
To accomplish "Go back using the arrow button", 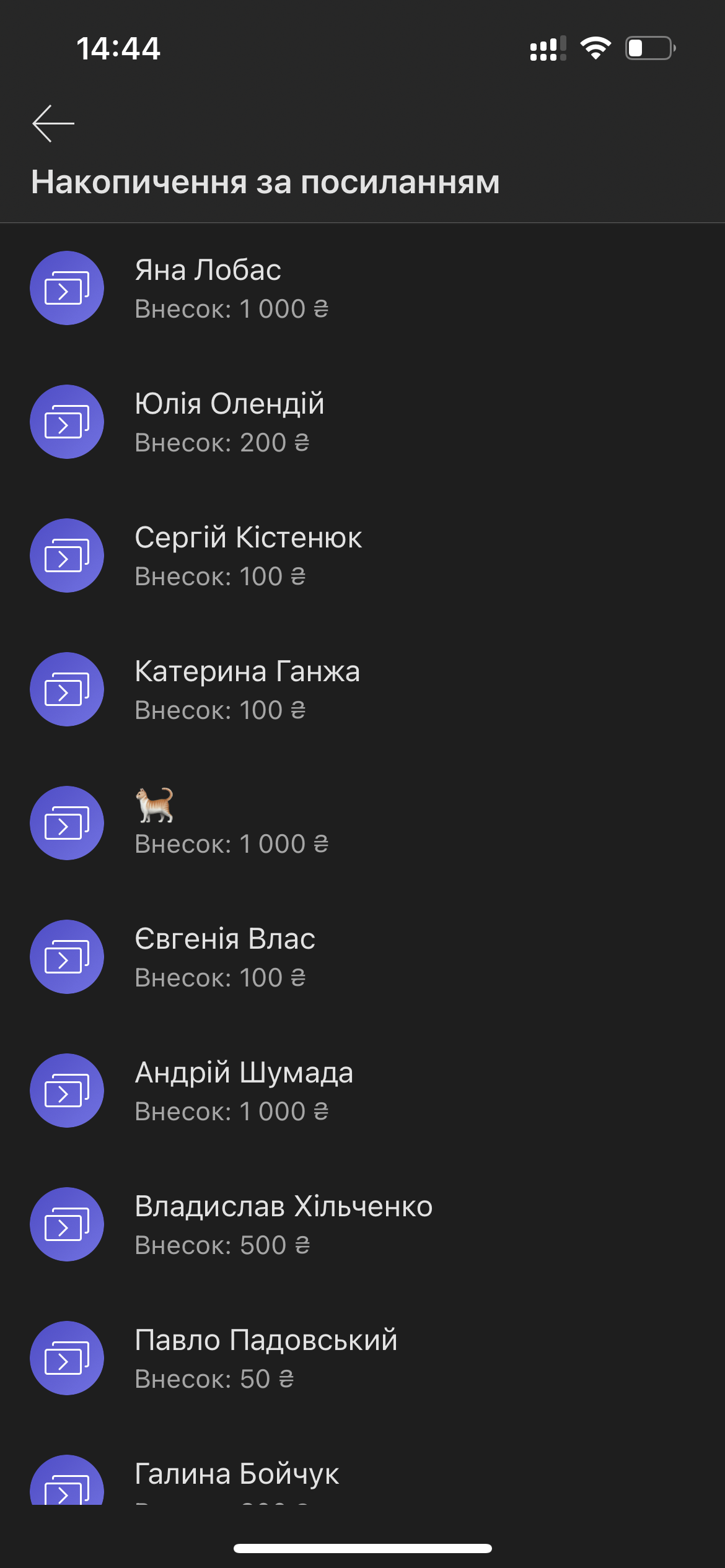I will pyautogui.click(x=53, y=124).
